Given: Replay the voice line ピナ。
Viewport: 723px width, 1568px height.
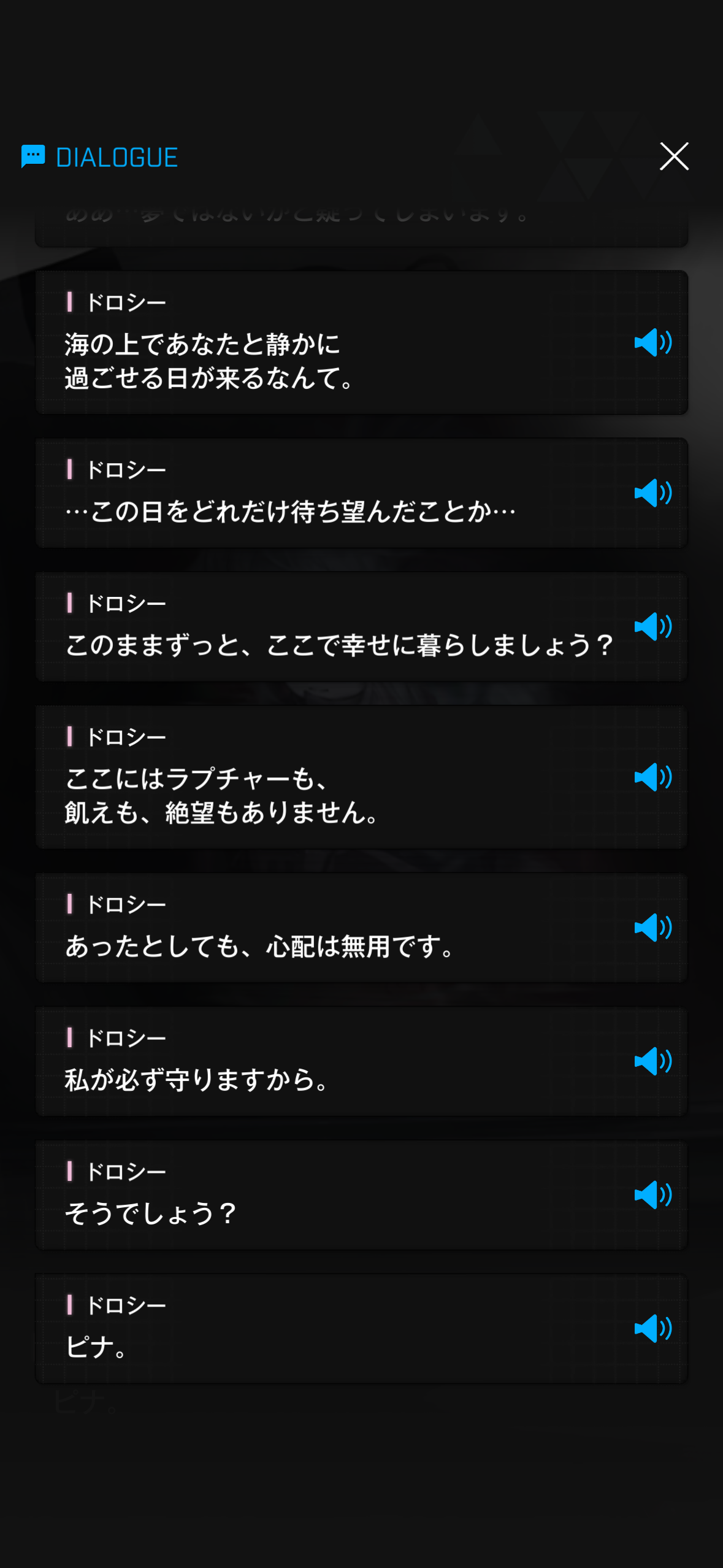Looking at the screenshot, I should 652,1329.
